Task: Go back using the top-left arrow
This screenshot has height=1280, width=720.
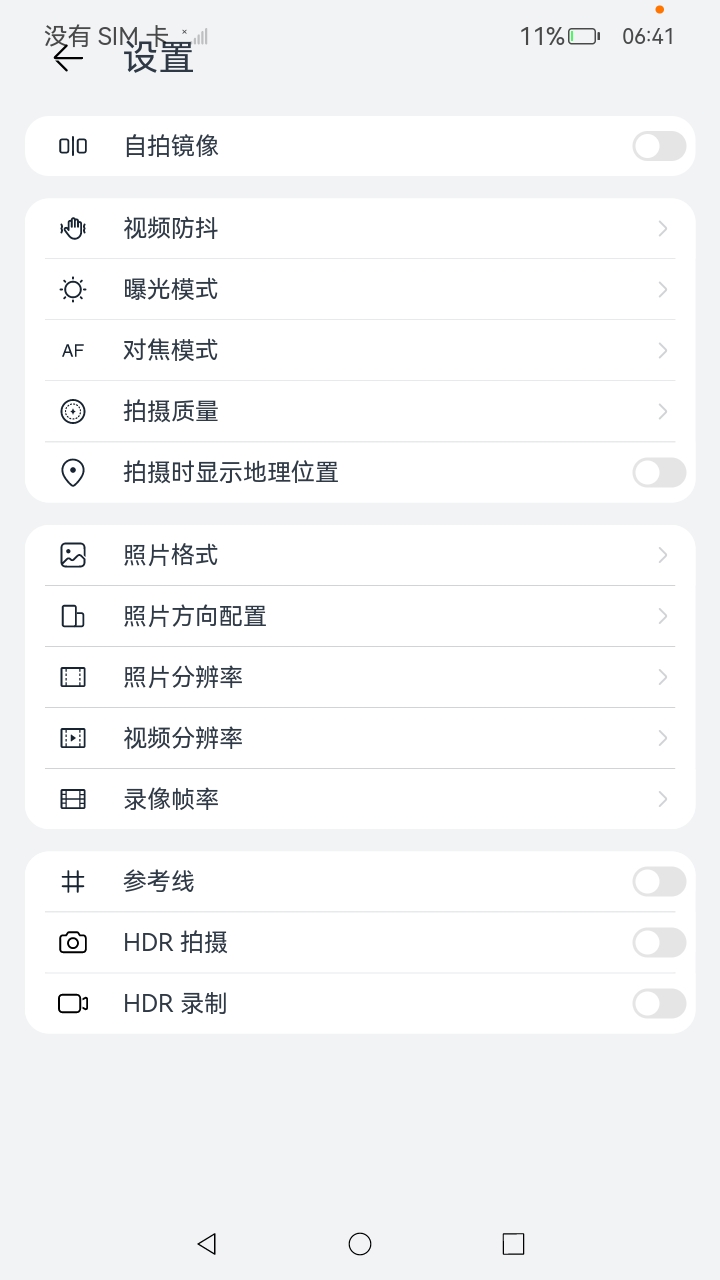Action: click(68, 58)
